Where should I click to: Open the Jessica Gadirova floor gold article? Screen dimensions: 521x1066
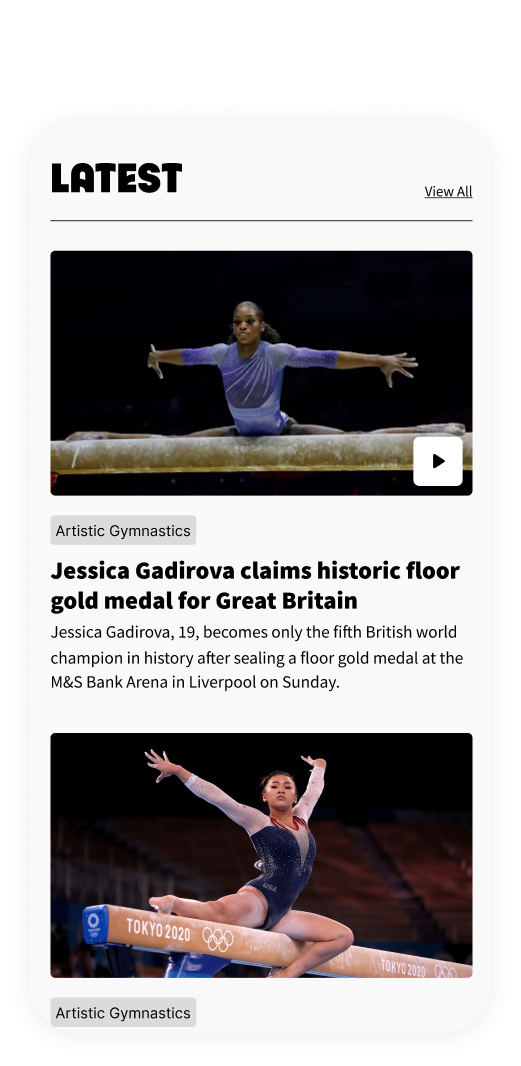[255, 585]
